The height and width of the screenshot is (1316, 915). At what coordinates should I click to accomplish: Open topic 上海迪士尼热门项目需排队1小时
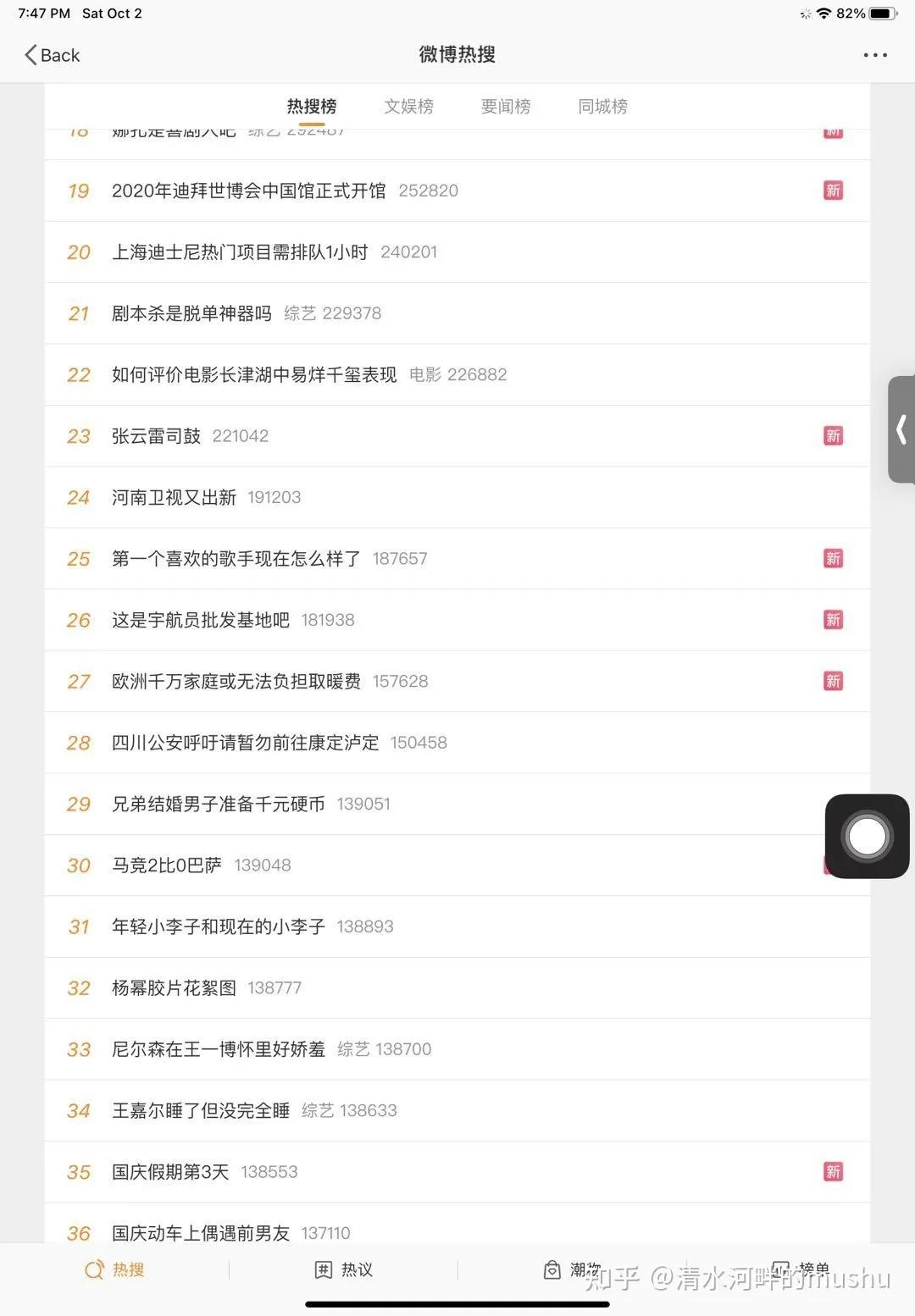[x=240, y=252]
